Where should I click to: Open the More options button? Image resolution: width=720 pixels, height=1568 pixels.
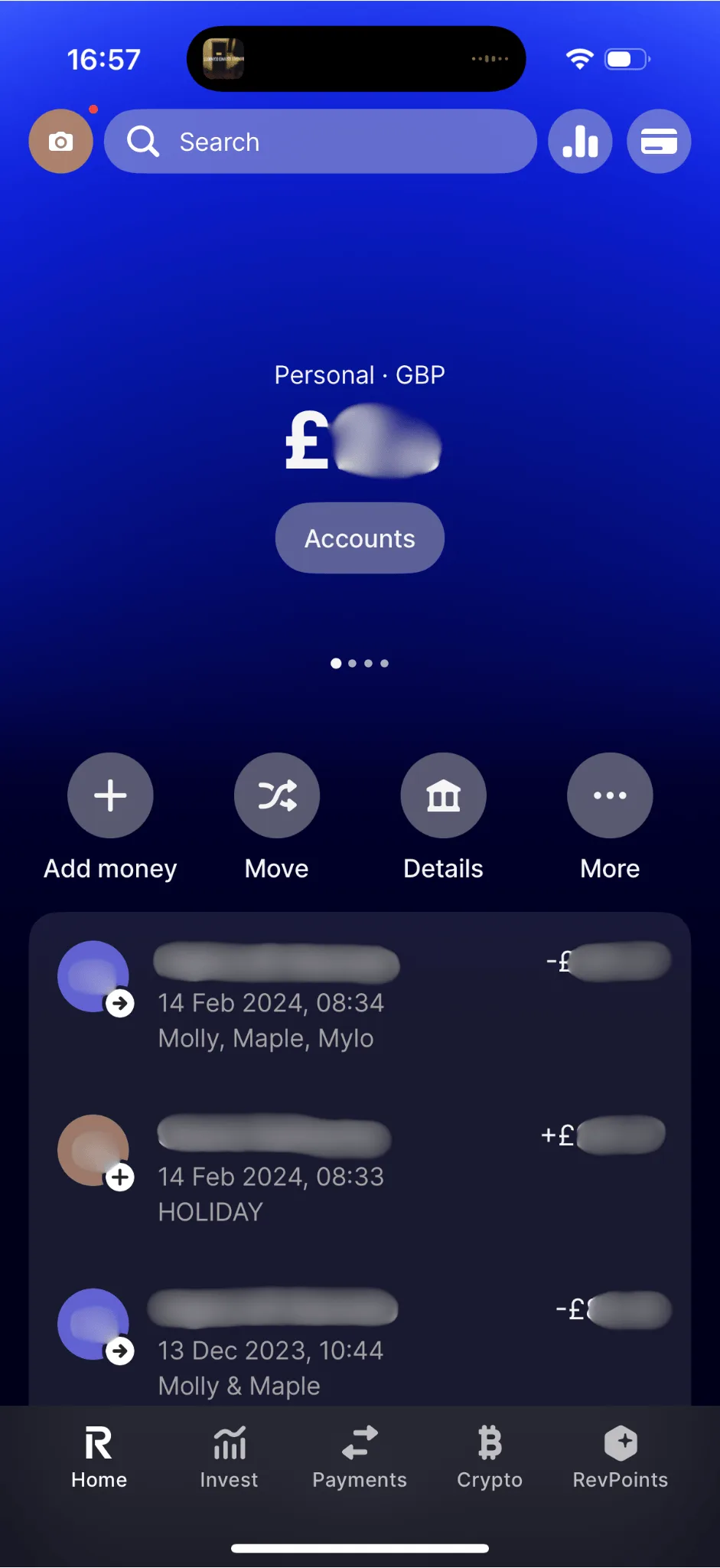pos(610,796)
